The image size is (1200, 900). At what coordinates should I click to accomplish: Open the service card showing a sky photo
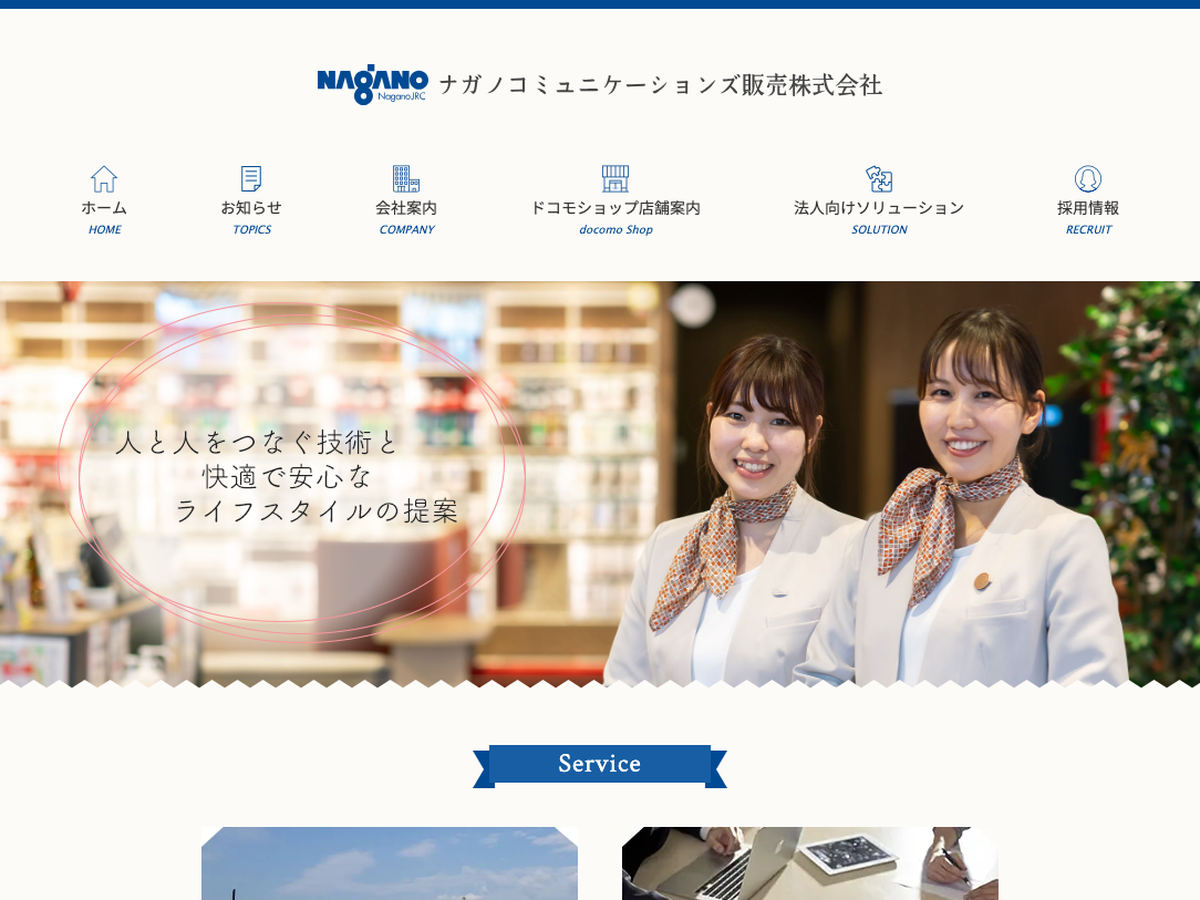coord(389,863)
